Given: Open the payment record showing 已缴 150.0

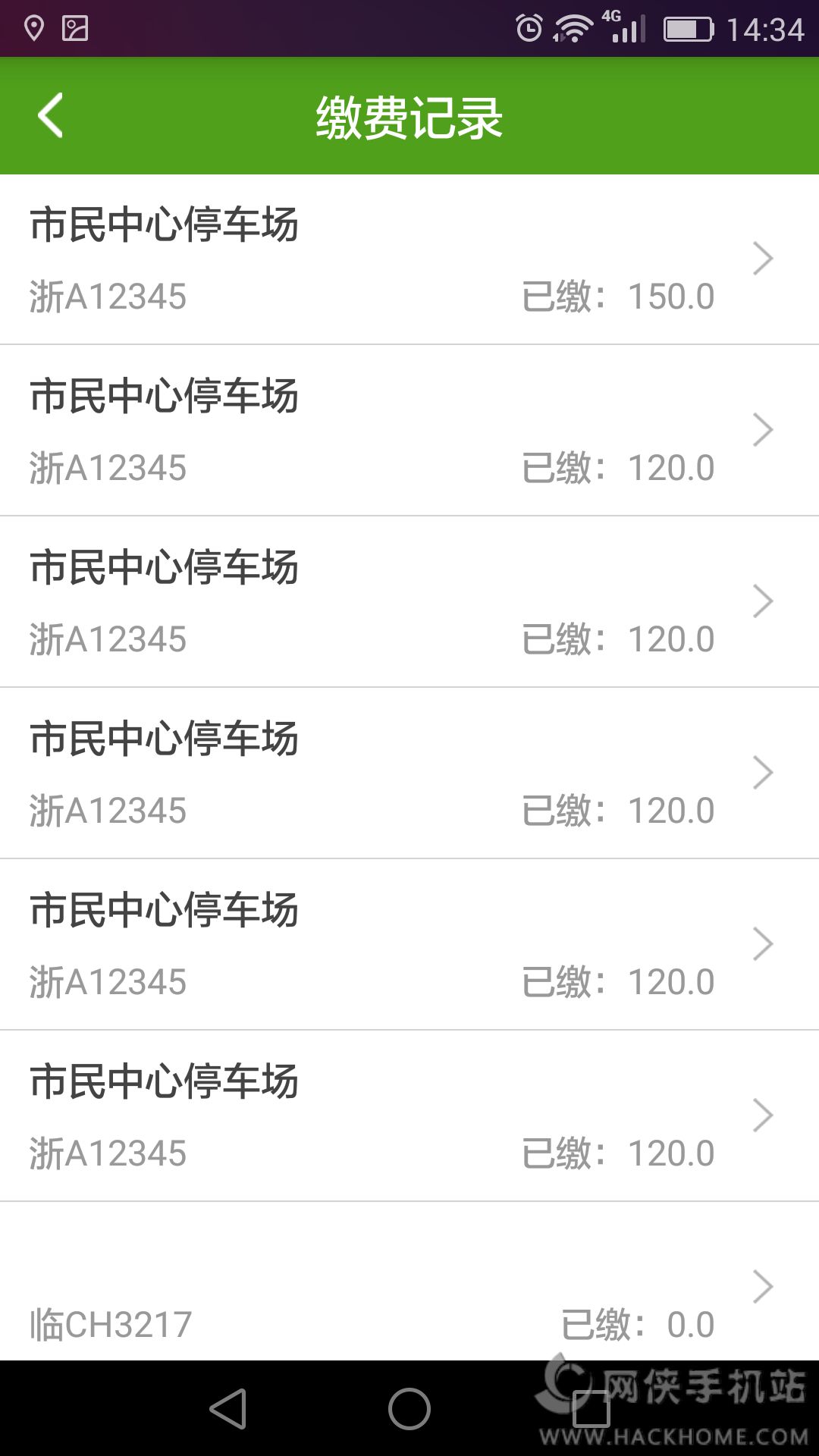Looking at the screenshot, I should pos(409,259).
